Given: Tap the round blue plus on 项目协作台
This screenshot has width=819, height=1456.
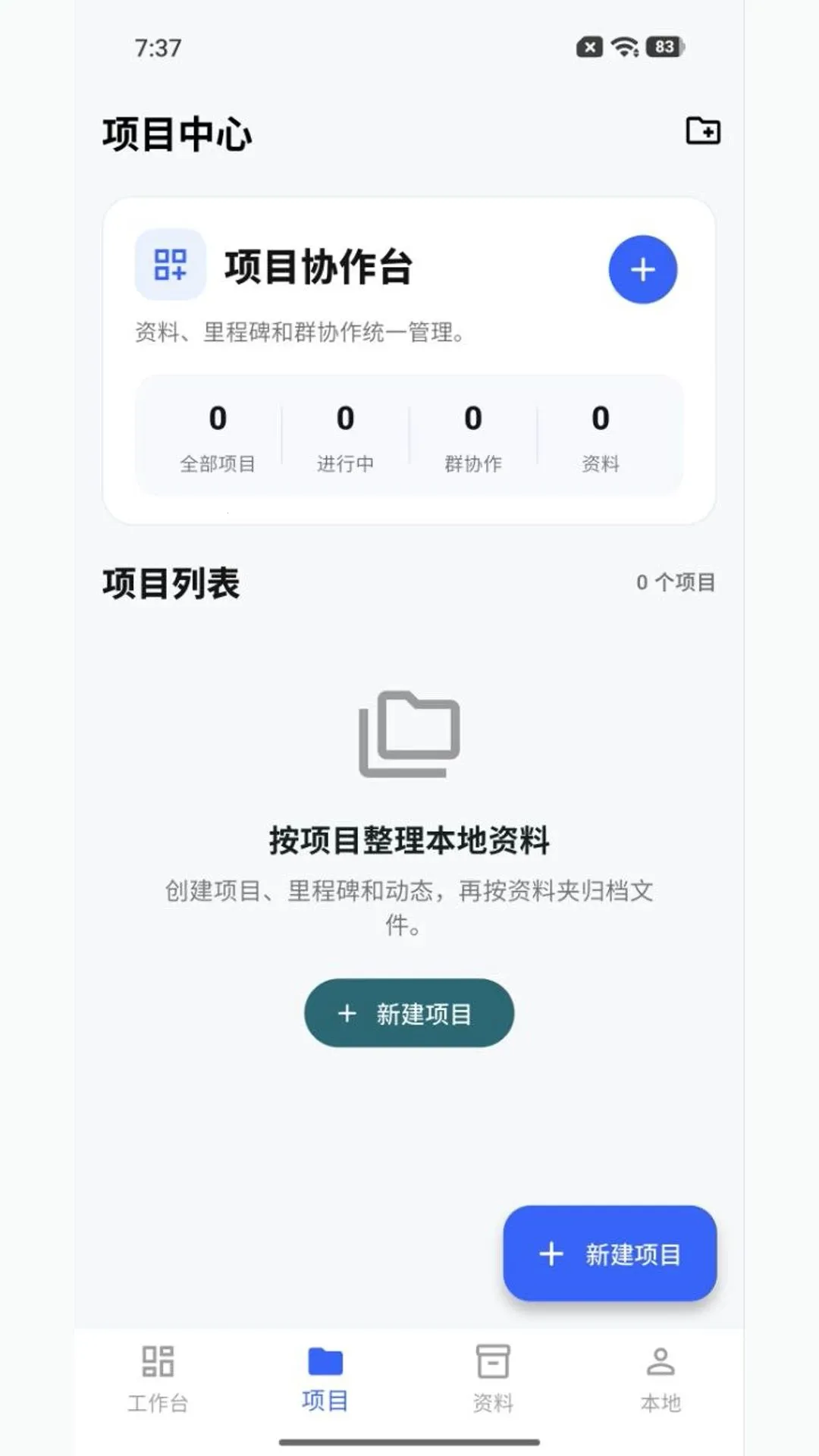Looking at the screenshot, I should (x=642, y=269).
